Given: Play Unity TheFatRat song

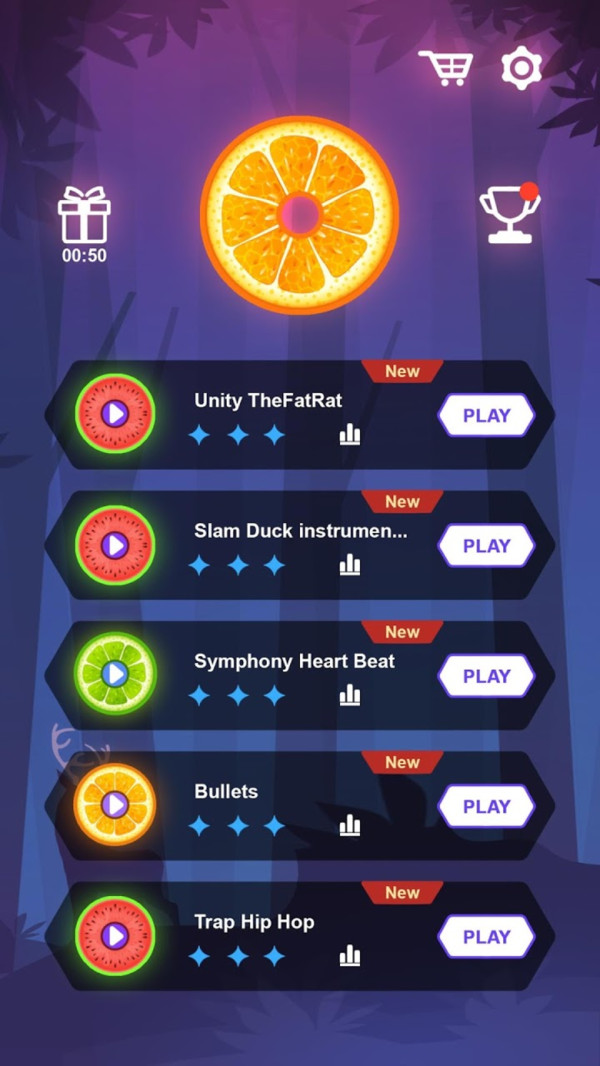Looking at the screenshot, I should [486, 415].
